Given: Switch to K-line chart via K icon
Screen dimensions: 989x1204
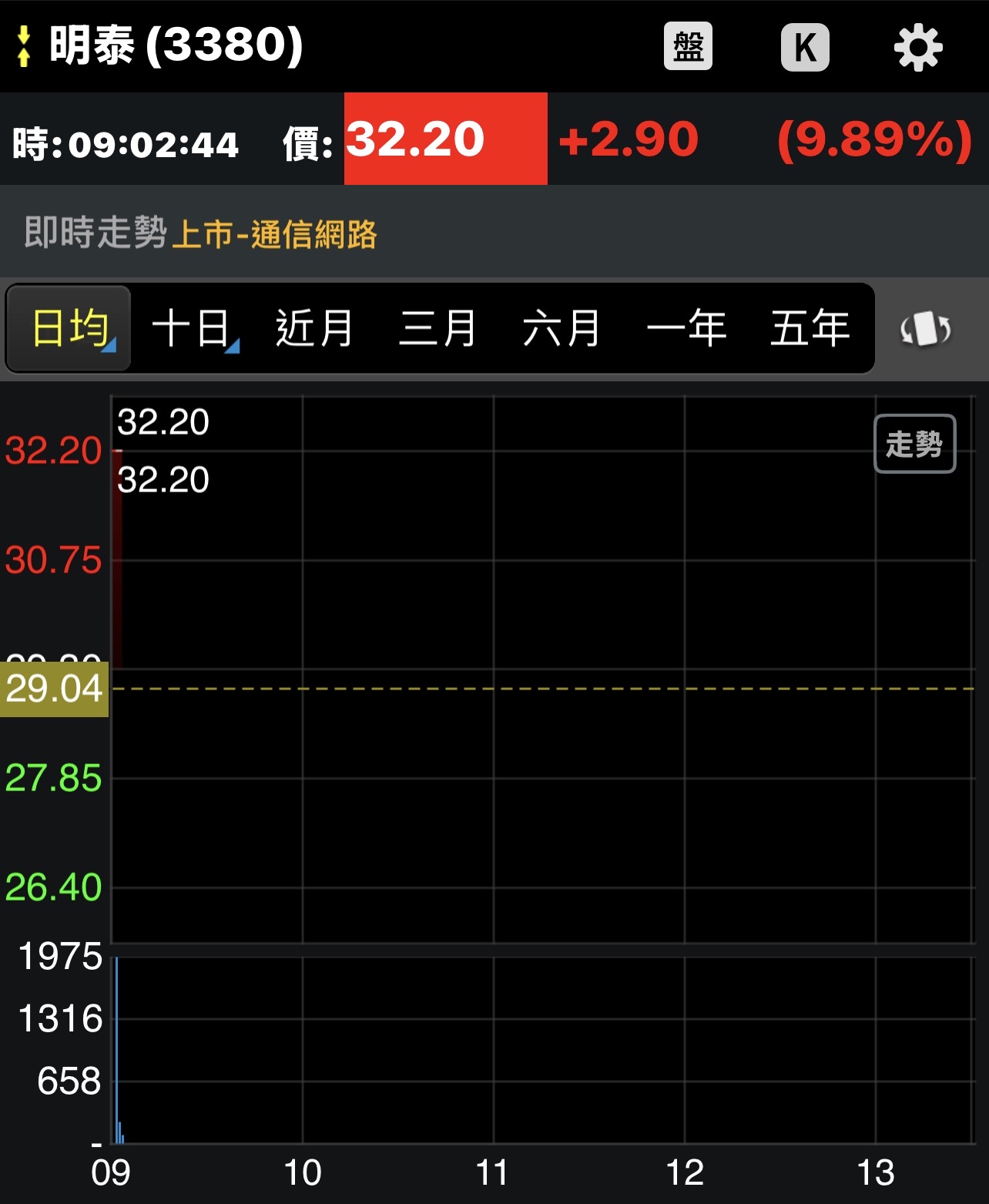Looking at the screenshot, I should 805,48.
